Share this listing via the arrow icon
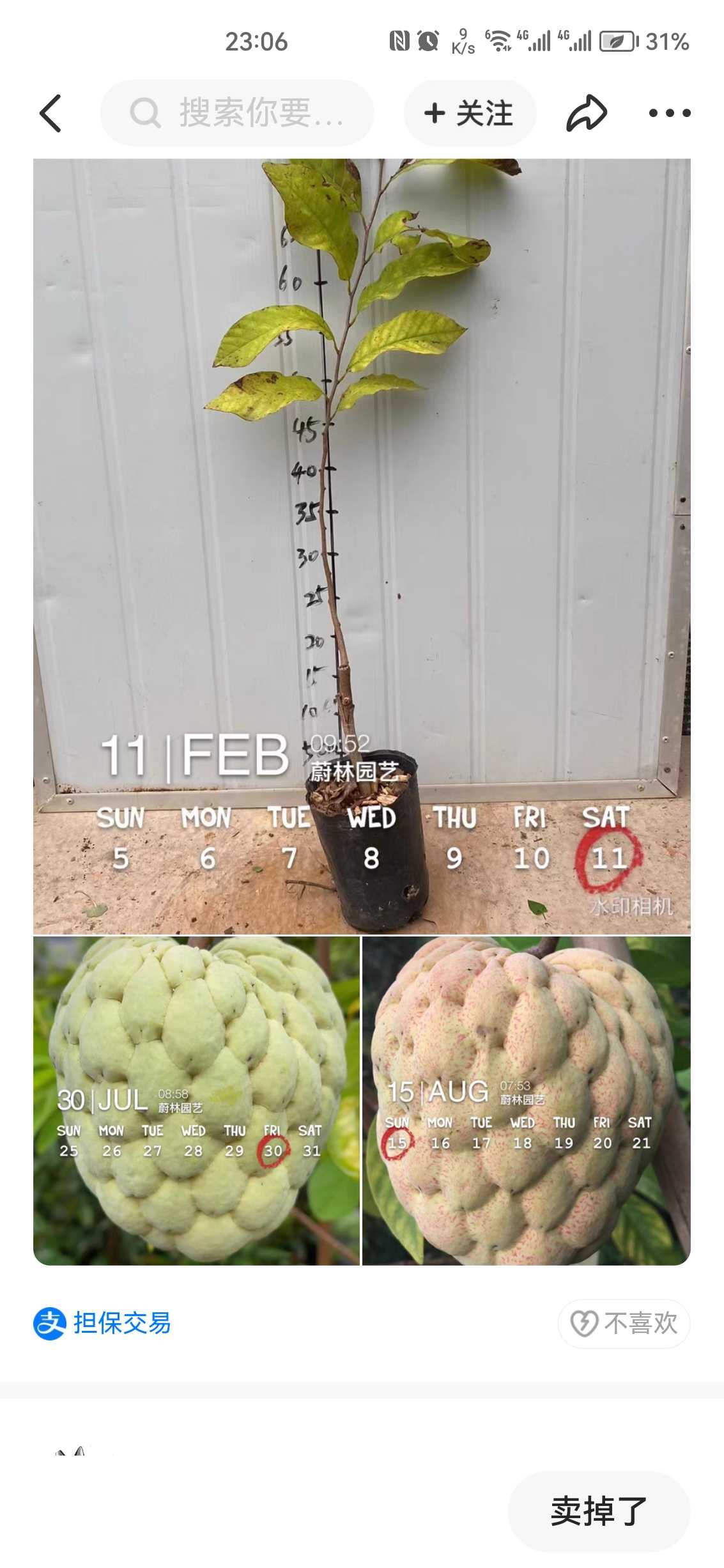The width and height of the screenshot is (724, 1568). tap(586, 113)
